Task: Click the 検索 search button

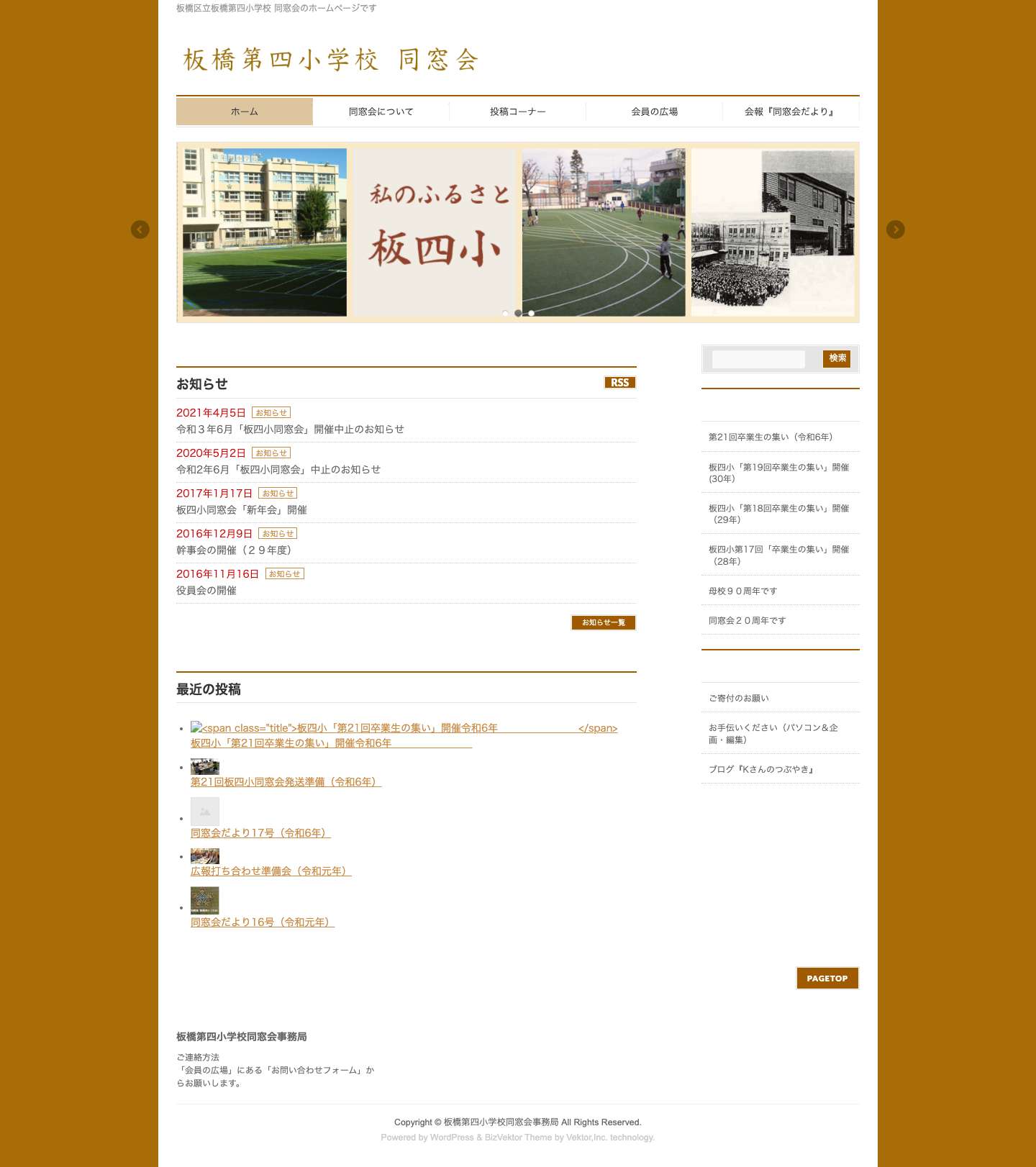Action: pyautogui.click(x=835, y=358)
